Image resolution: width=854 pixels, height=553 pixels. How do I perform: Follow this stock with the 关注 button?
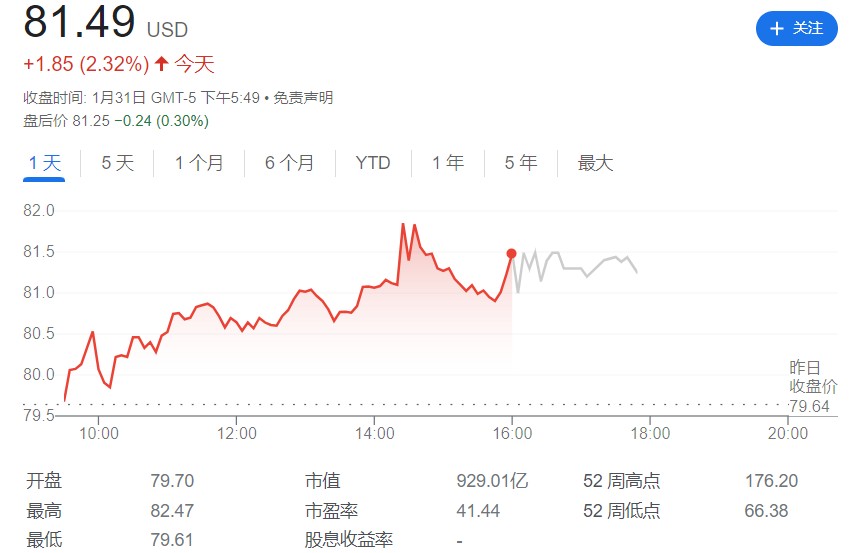point(796,29)
